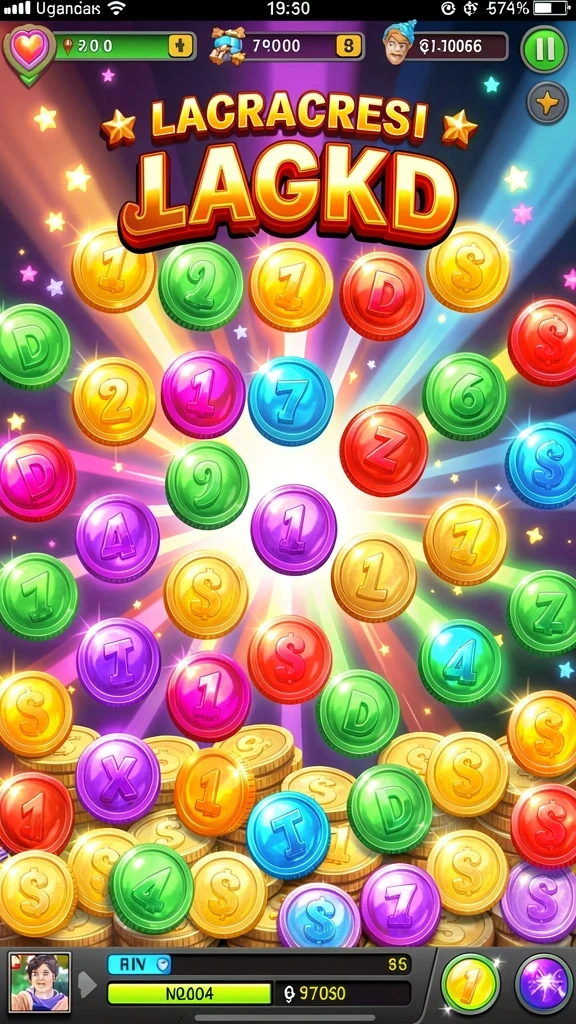
Task: Select the red Z coin
Action: pos(384,451)
